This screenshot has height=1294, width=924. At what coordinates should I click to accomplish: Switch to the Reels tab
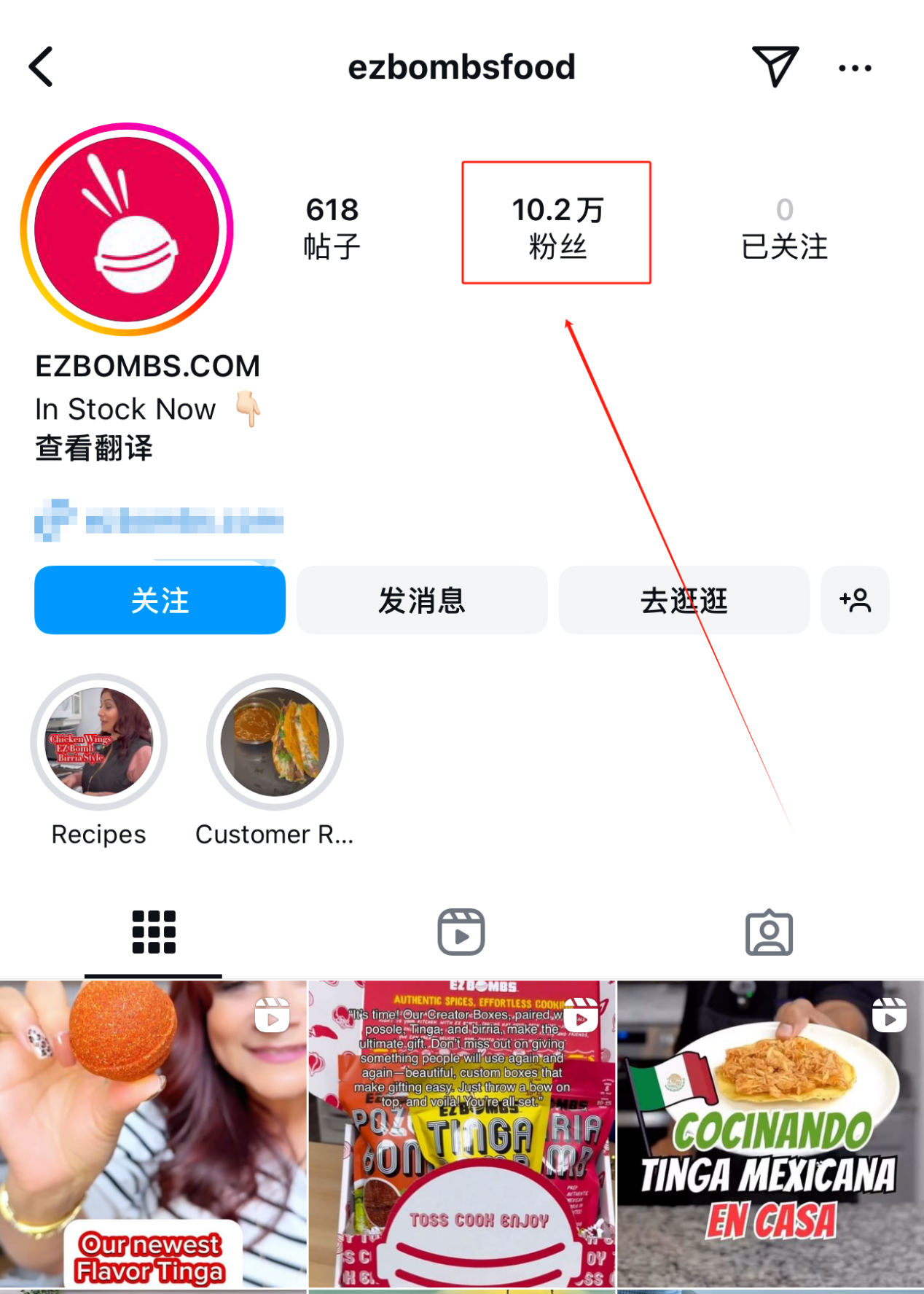point(461,932)
